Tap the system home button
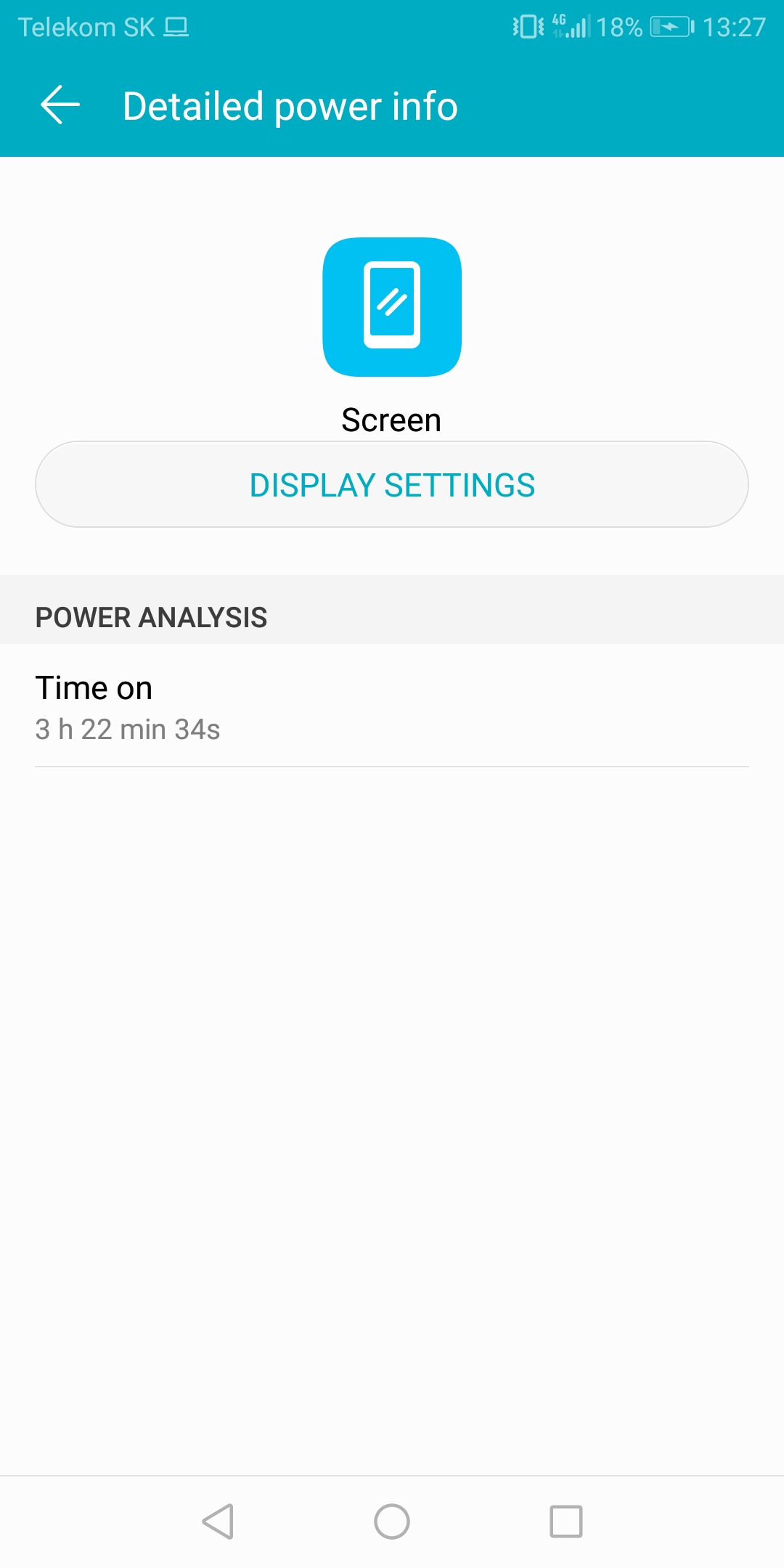Image resolution: width=784 pixels, height=1568 pixels. point(392,1521)
